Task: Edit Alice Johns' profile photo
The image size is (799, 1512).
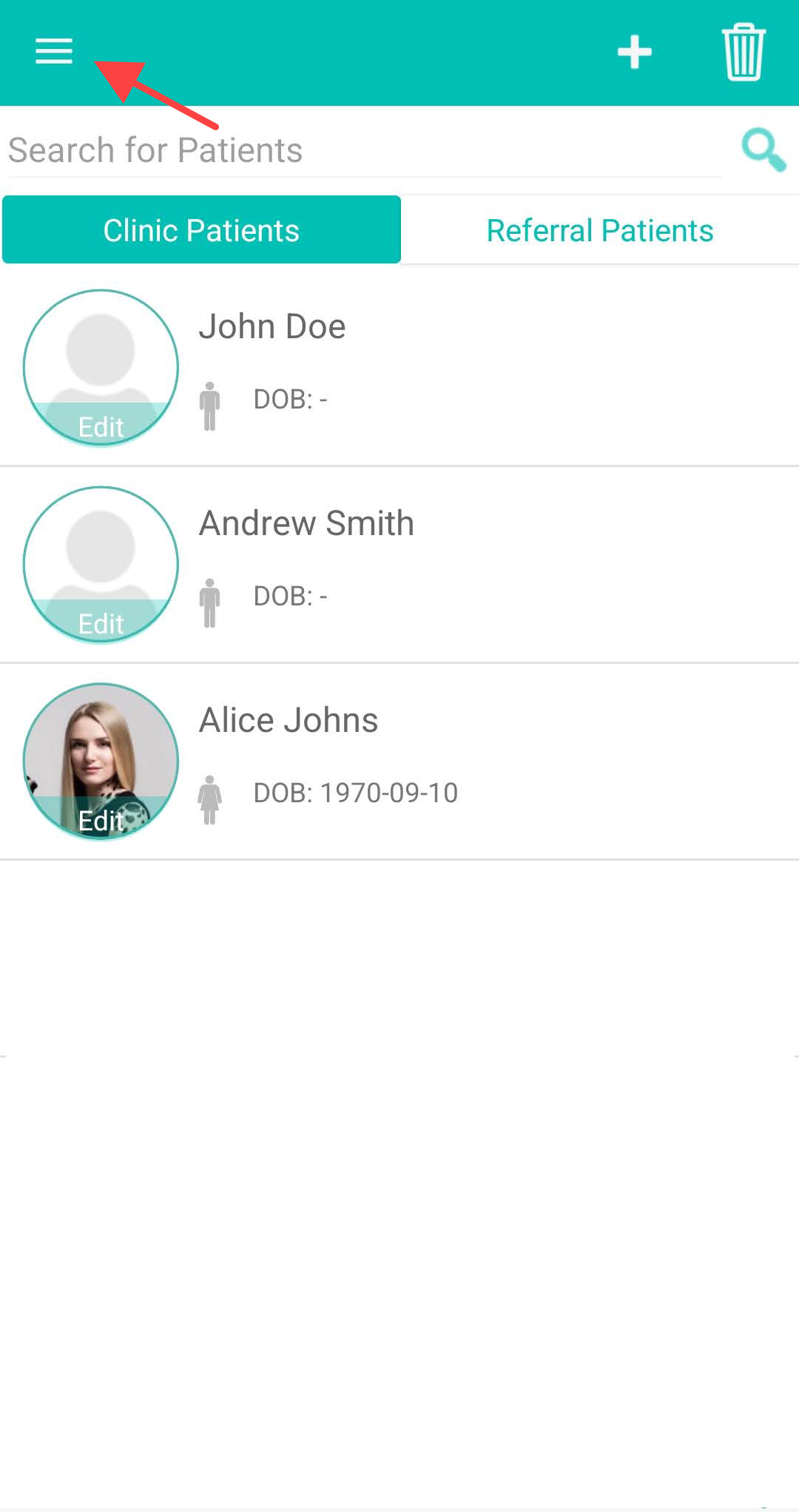Action: click(x=101, y=820)
